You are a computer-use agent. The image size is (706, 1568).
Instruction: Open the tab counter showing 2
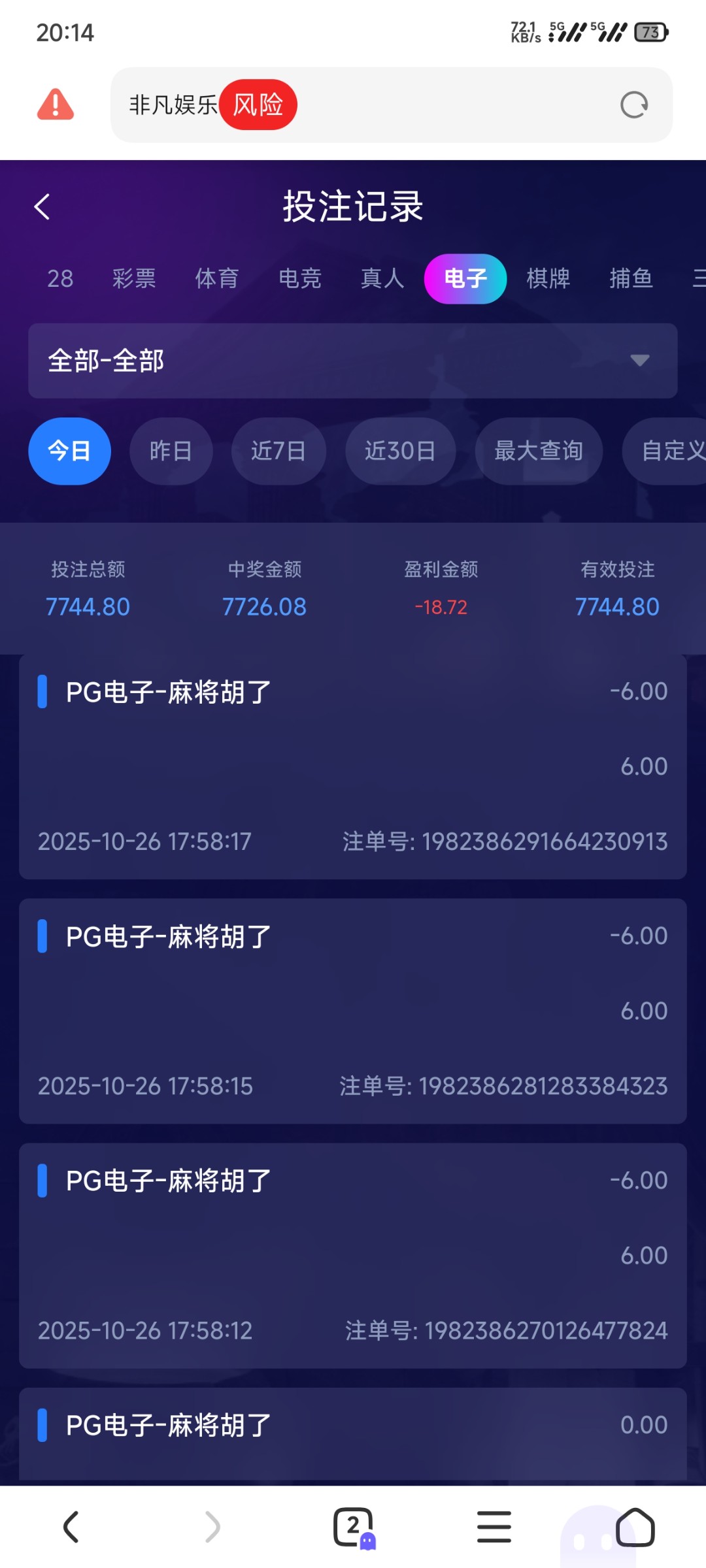[x=353, y=1526]
